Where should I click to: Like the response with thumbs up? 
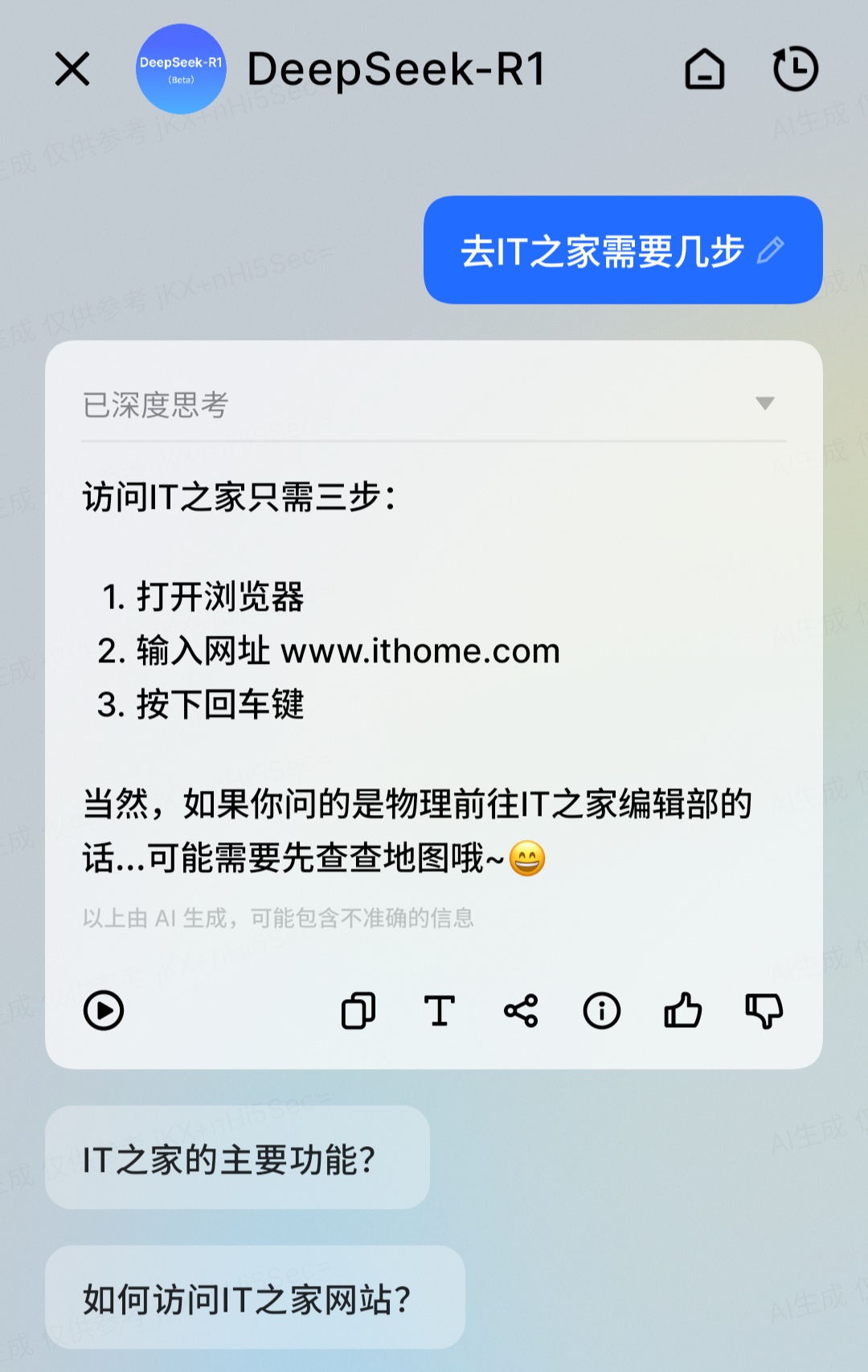pyautogui.click(x=682, y=1010)
